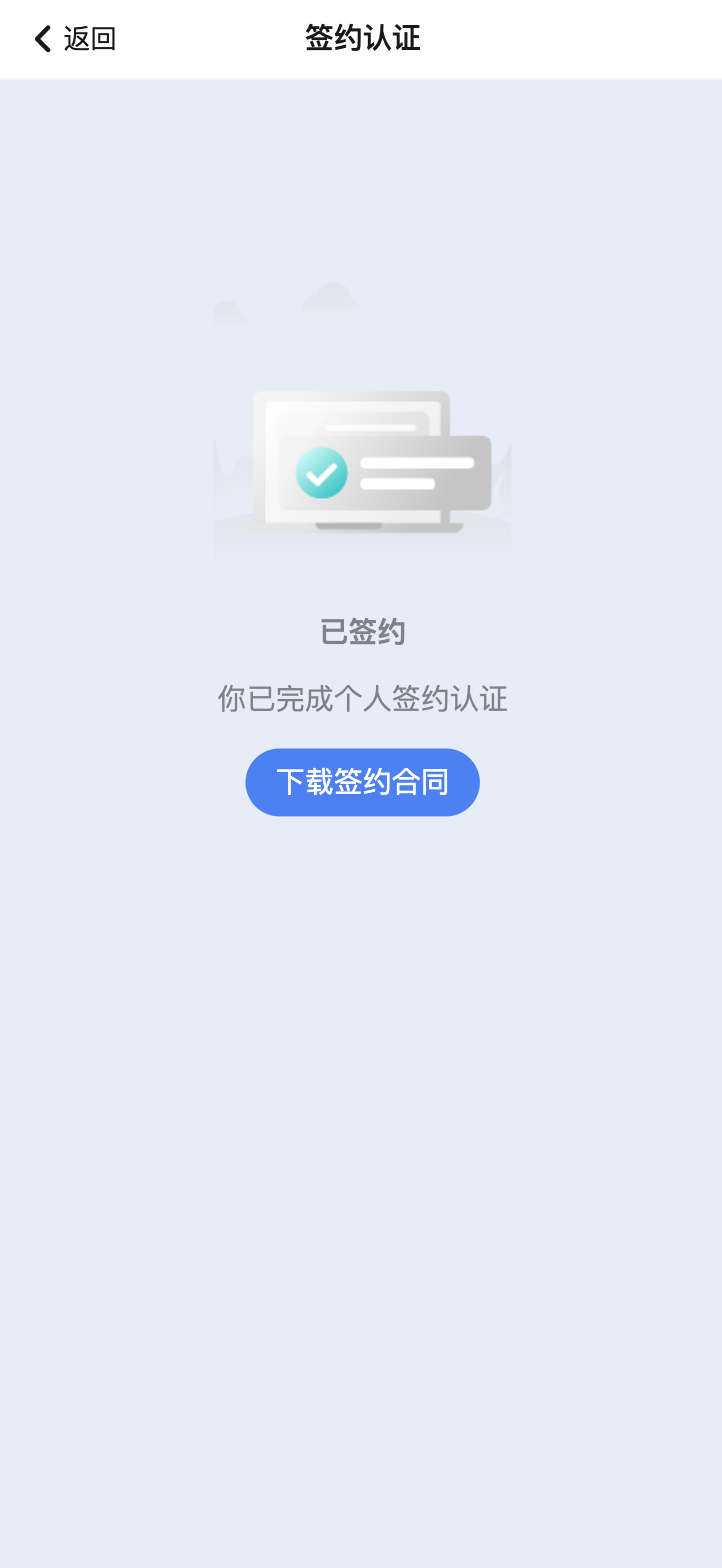Screen dimensions: 722x1568
Task: Download the contract via 下载签约合同
Action: click(x=362, y=782)
